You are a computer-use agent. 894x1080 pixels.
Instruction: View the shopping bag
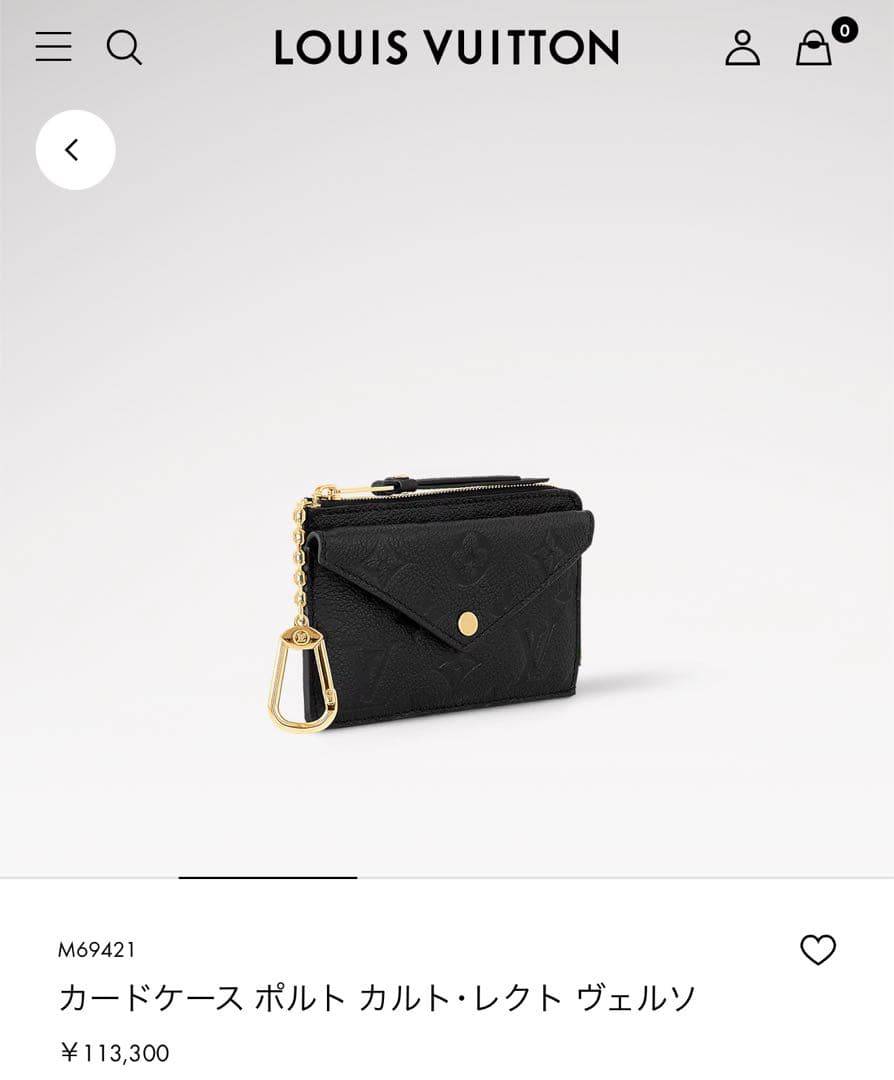point(814,47)
